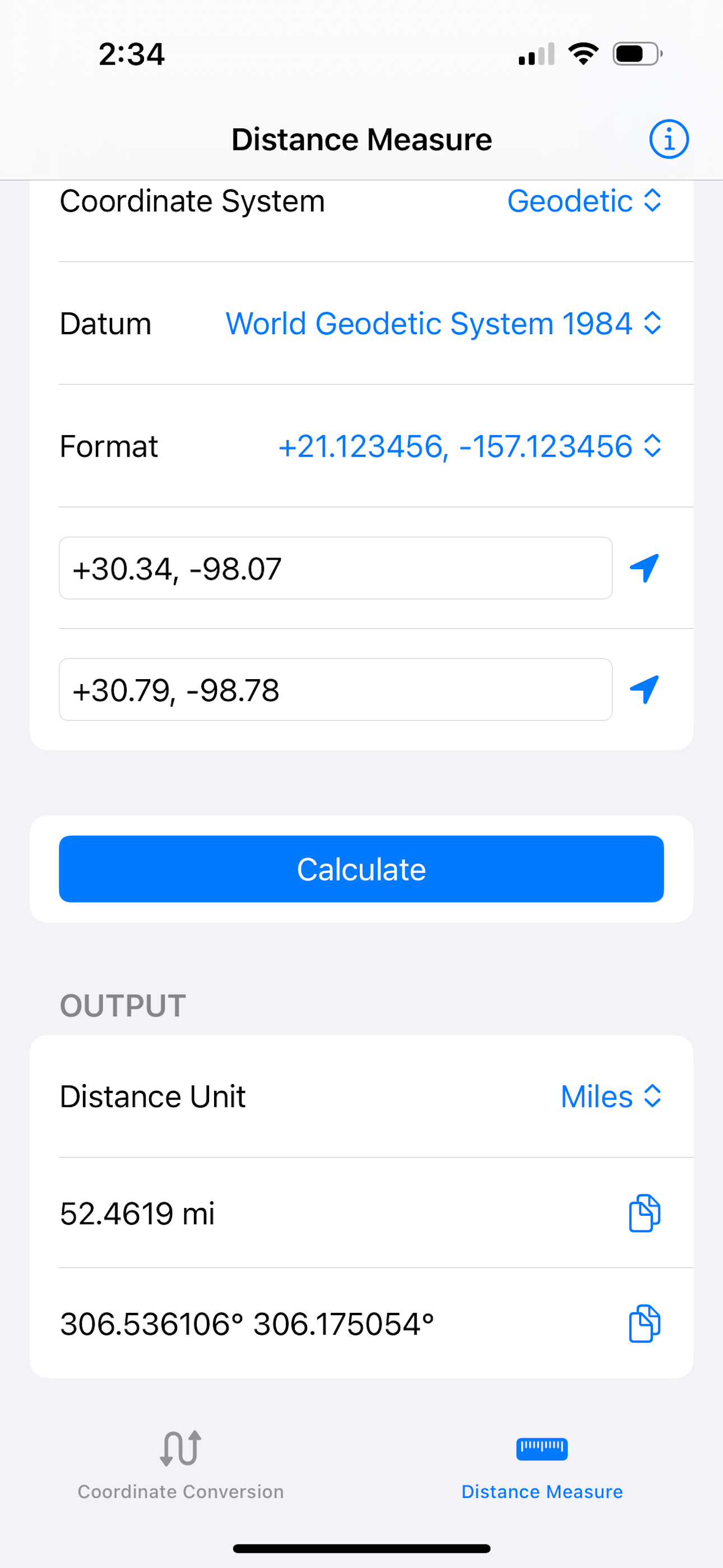Change the coordinate Format option
This screenshot has width=723, height=1568.
point(470,446)
